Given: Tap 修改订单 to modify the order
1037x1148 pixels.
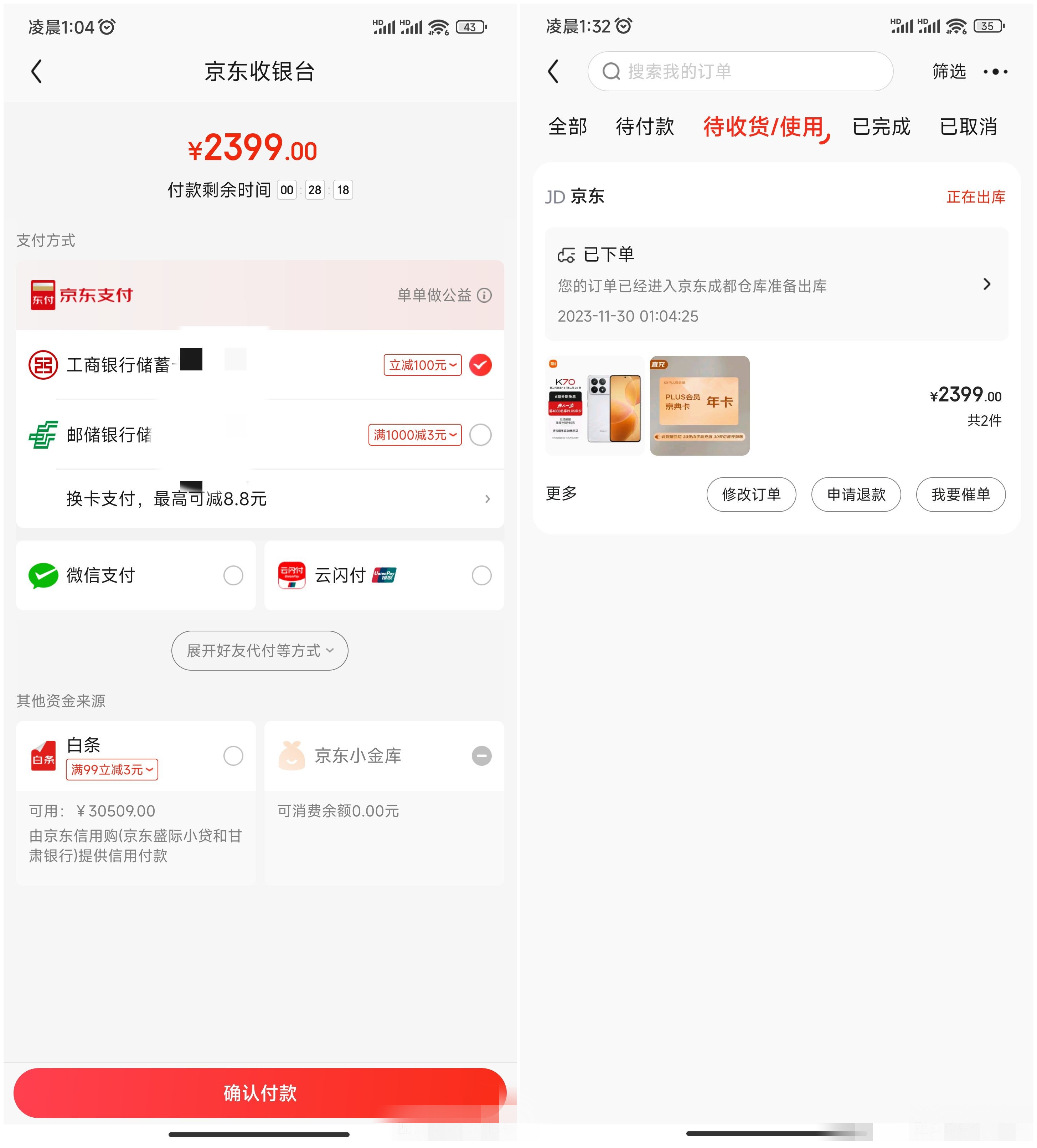Looking at the screenshot, I should (751, 494).
